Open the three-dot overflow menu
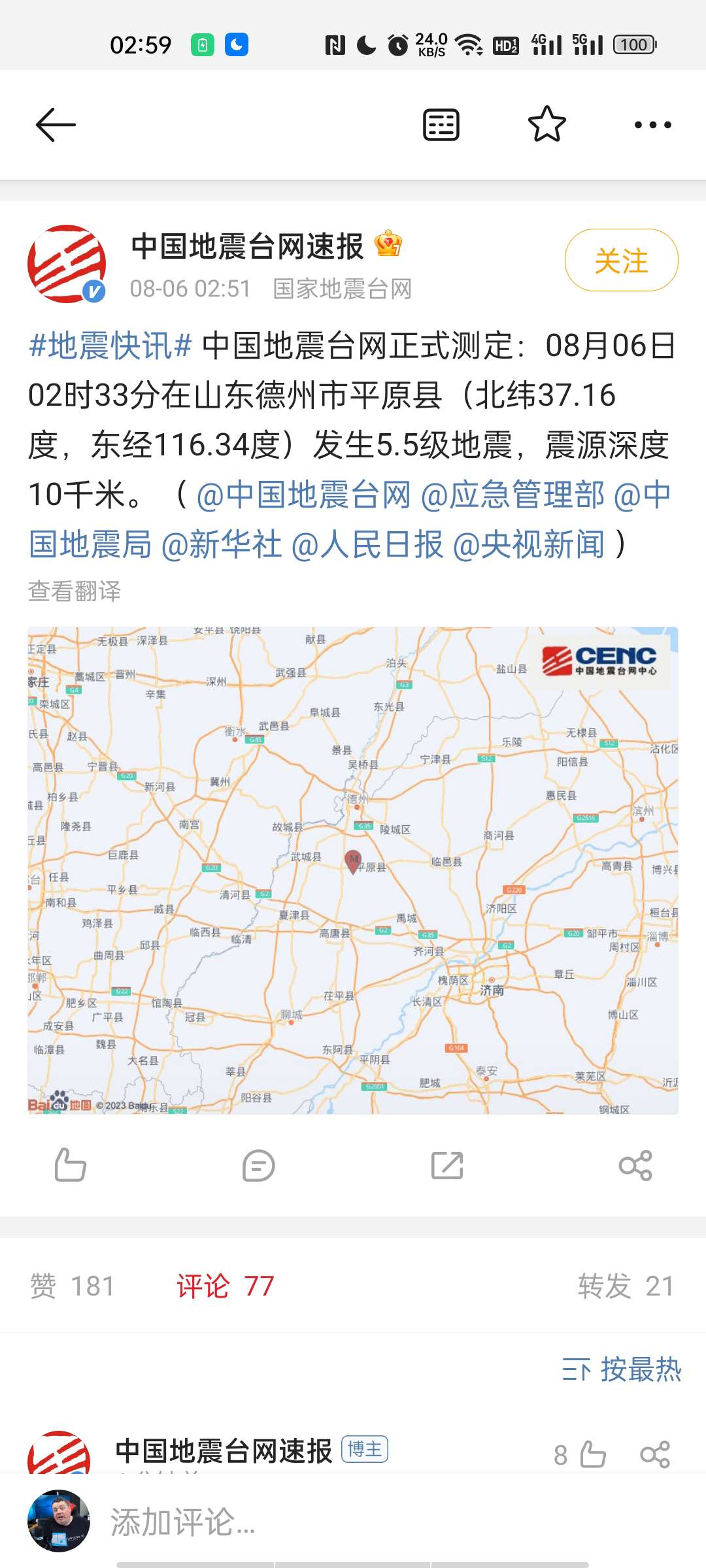The image size is (706, 1568). [x=652, y=124]
